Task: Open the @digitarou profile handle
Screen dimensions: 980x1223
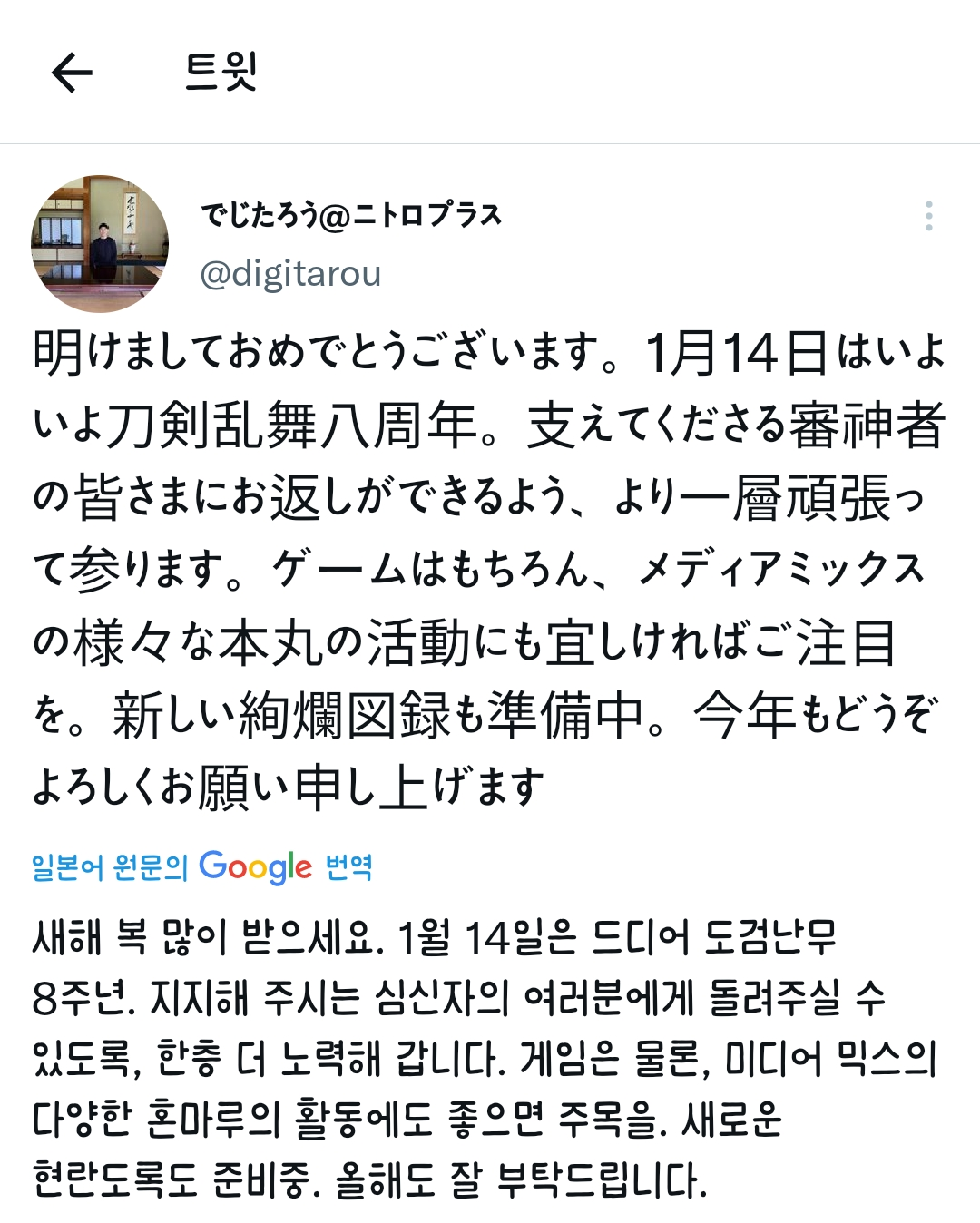Action: 290,273
